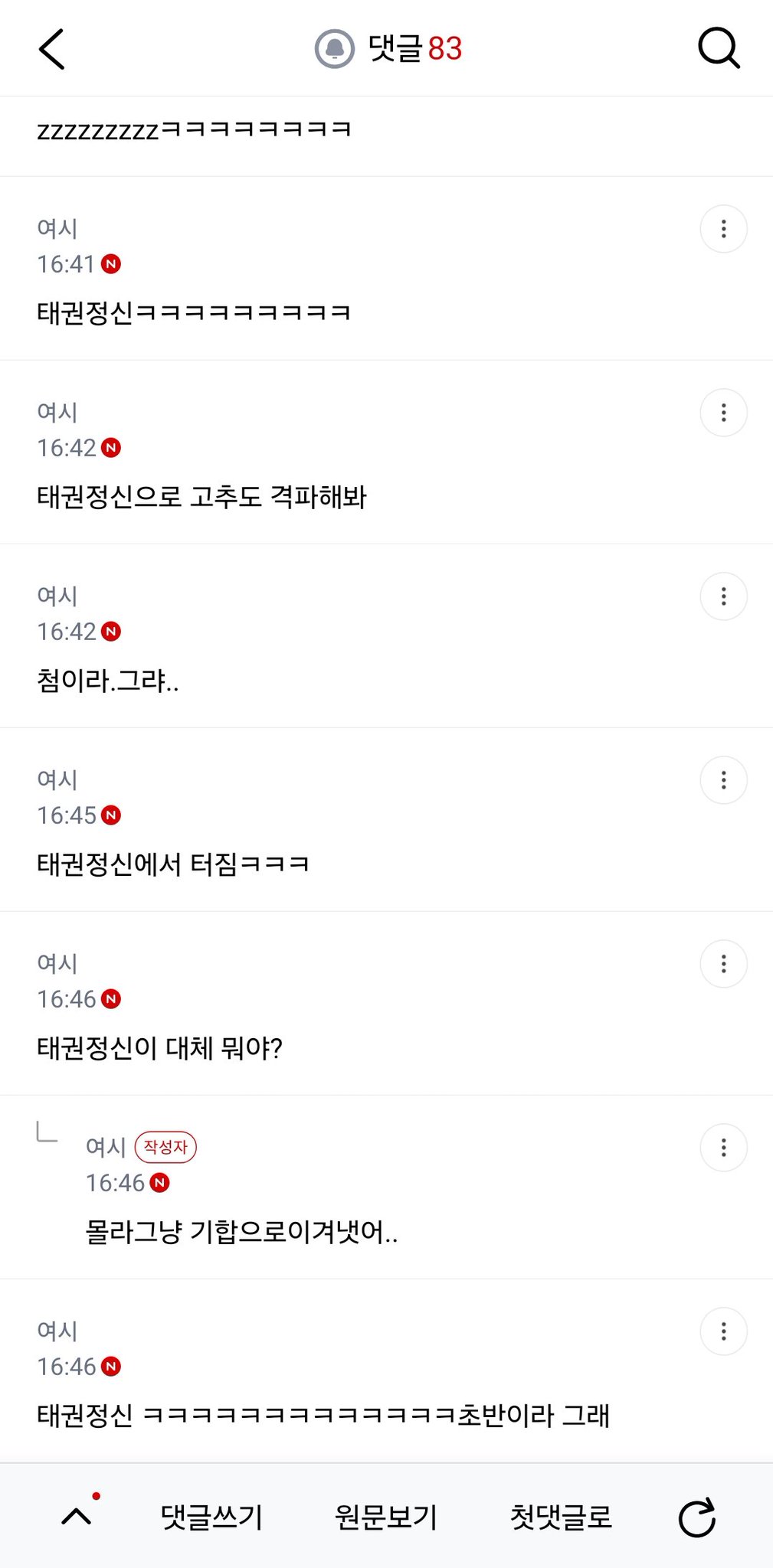Open options for comment '태권정신이 대체 뭐야?'

pyautogui.click(x=723, y=964)
